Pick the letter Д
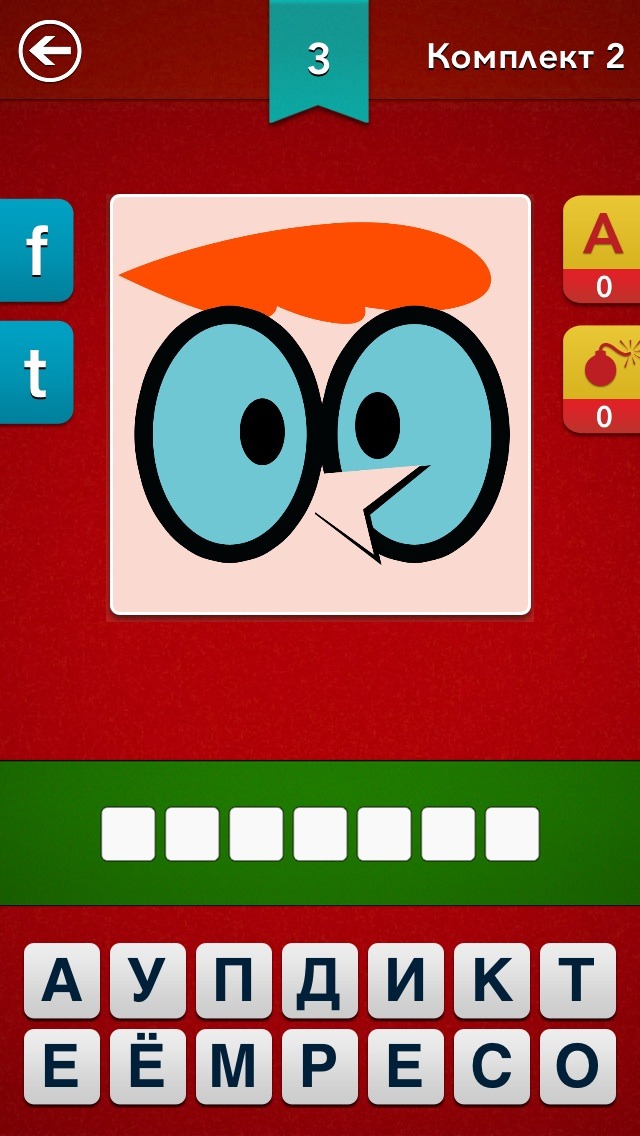Screen dimensions: 640x1136 click(x=320, y=981)
